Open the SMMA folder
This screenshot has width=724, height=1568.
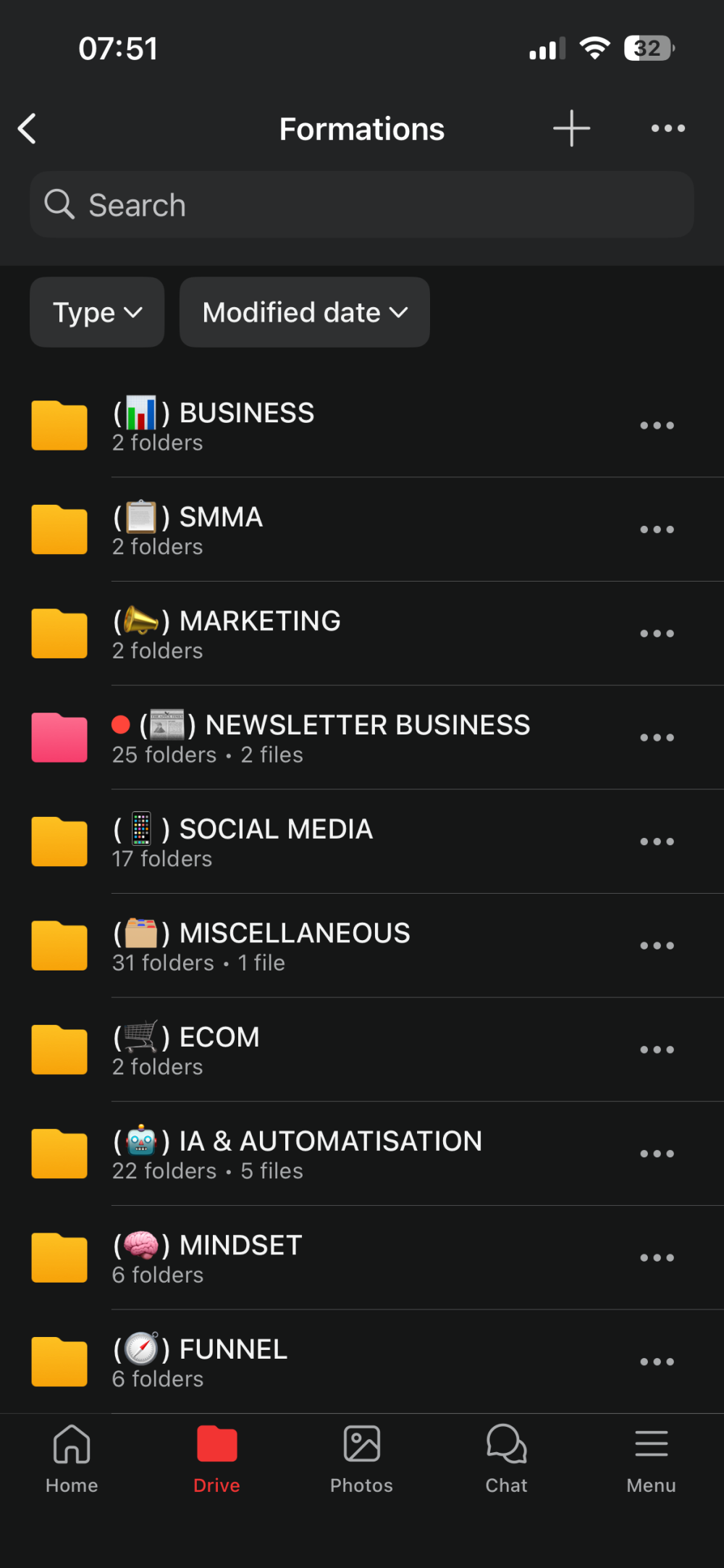tap(221, 529)
